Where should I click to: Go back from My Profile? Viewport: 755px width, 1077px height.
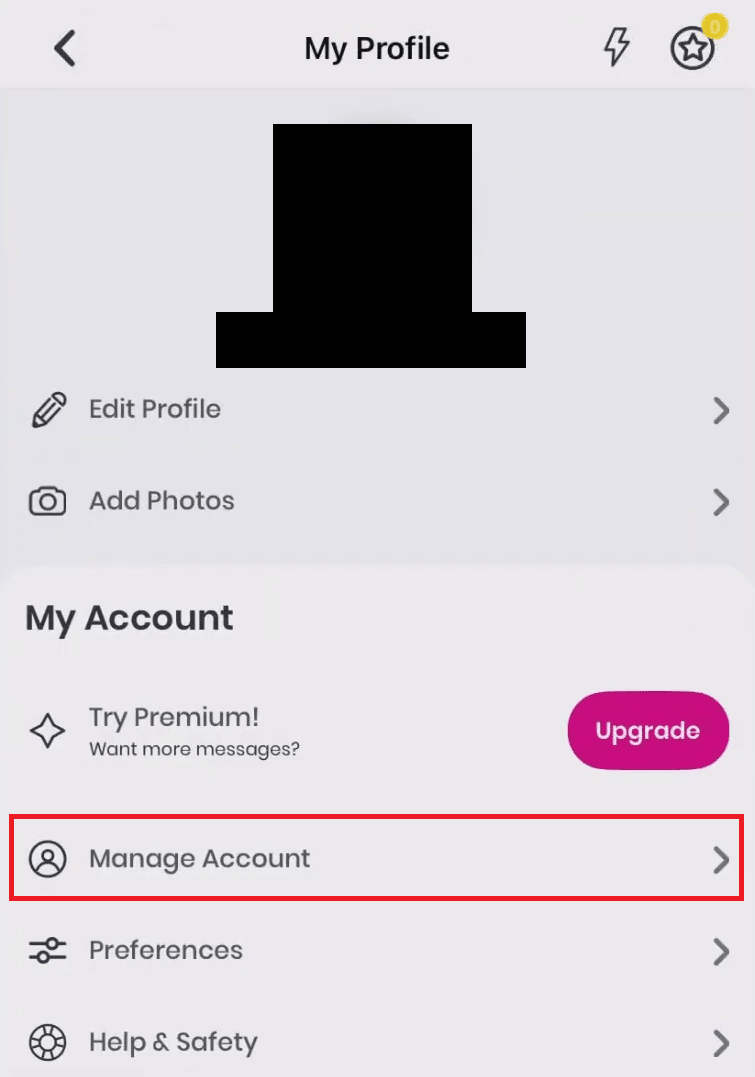(65, 48)
